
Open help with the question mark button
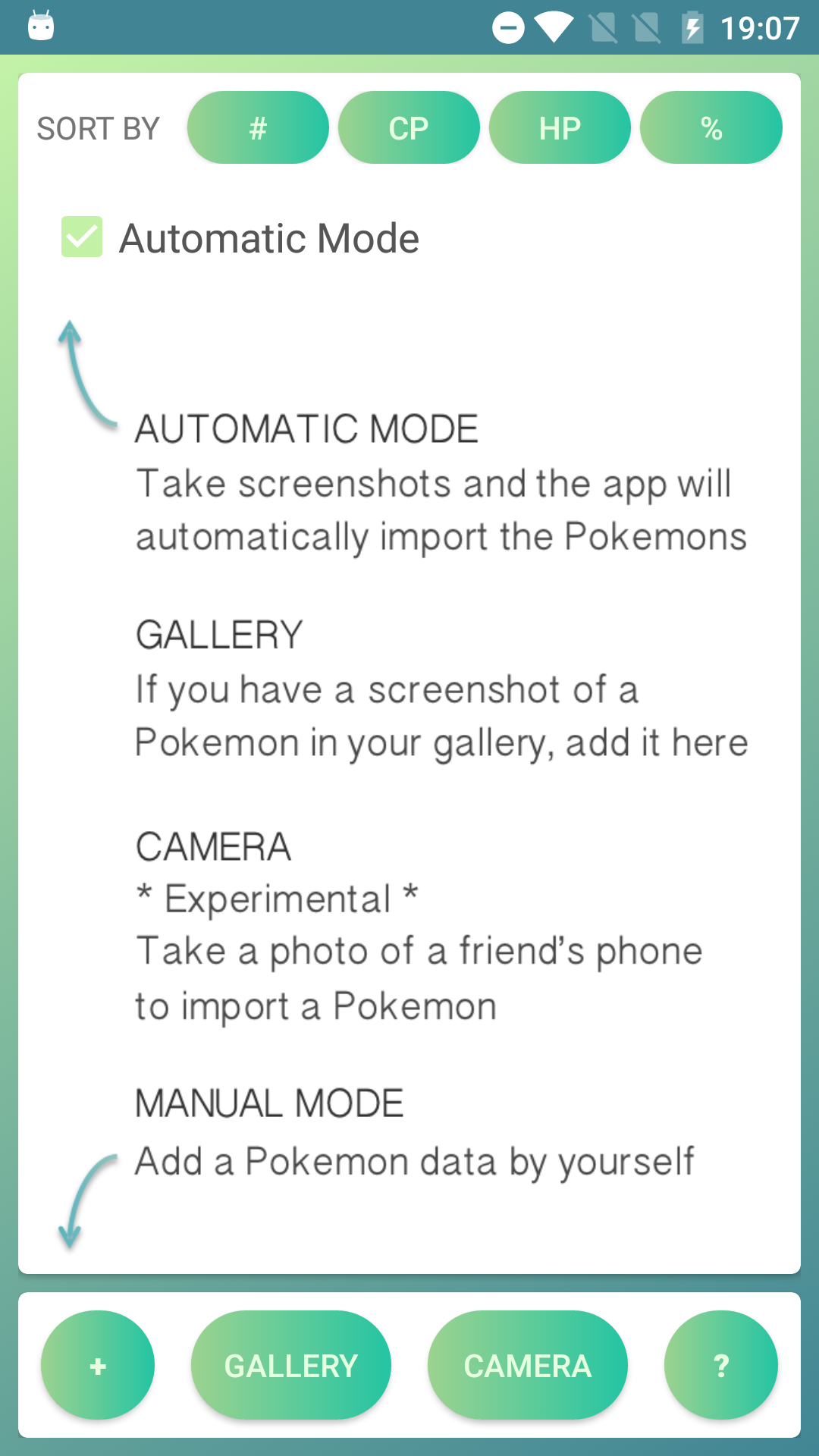click(x=720, y=1365)
